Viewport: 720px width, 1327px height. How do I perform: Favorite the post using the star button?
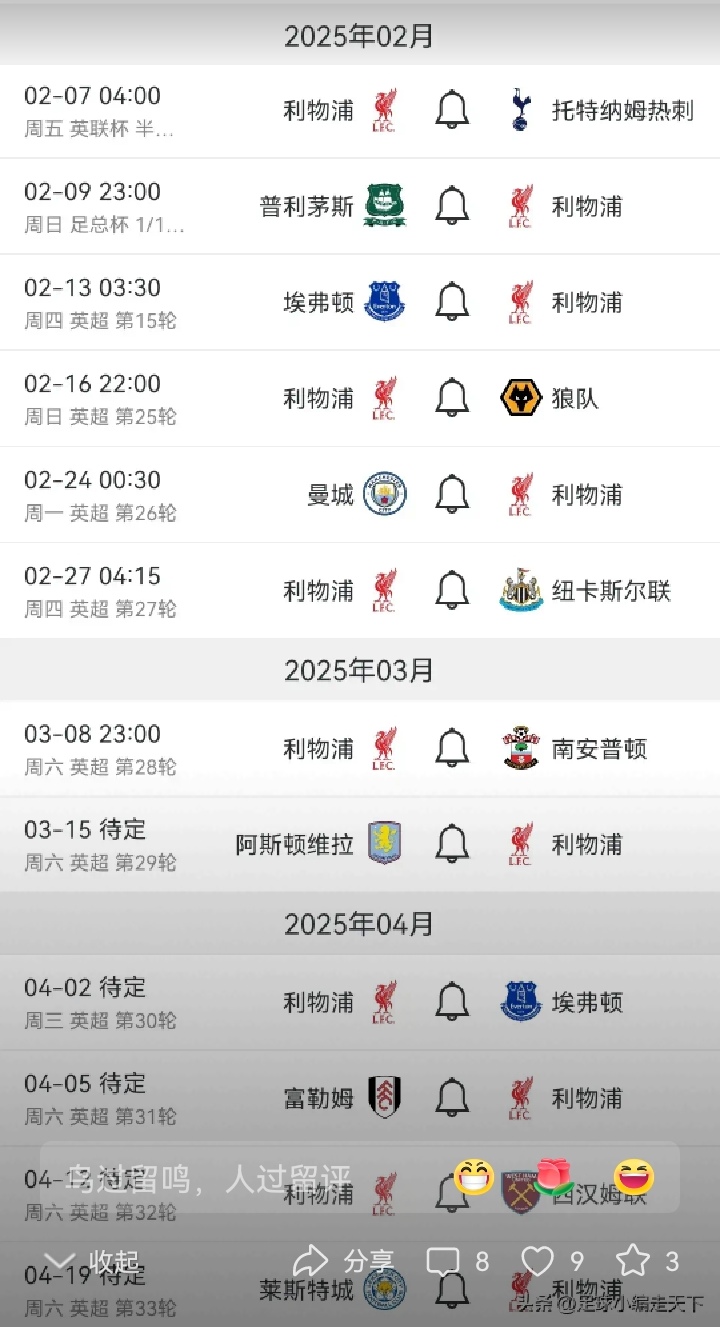pyautogui.click(x=632, y=1260)
